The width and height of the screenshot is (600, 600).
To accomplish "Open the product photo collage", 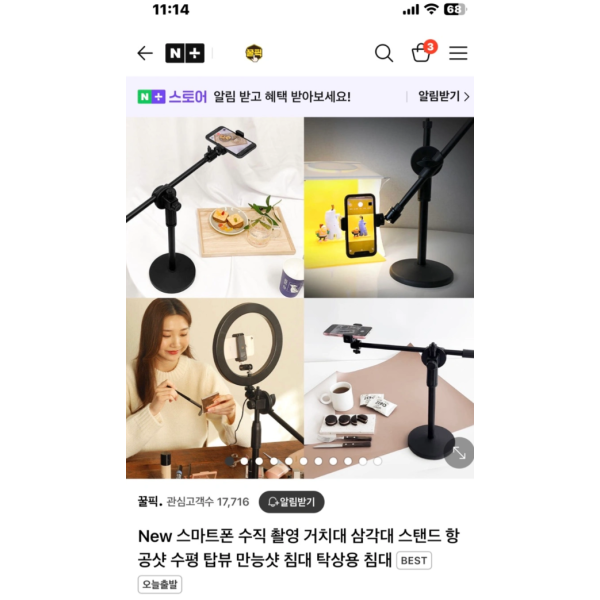I will pyautogui.click(x=300, y=290).
